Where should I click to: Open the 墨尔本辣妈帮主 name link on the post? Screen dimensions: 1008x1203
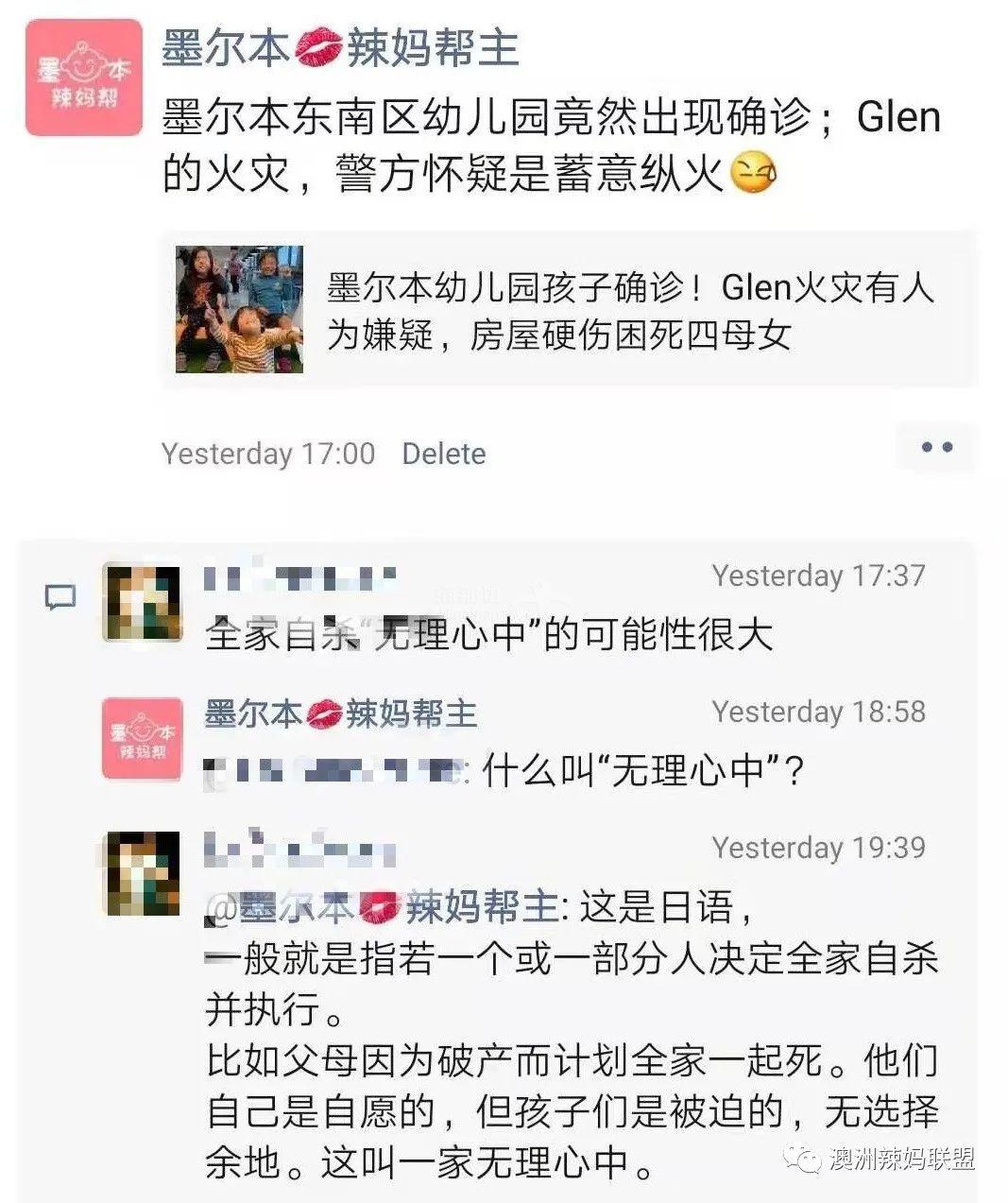coord(340,47)
